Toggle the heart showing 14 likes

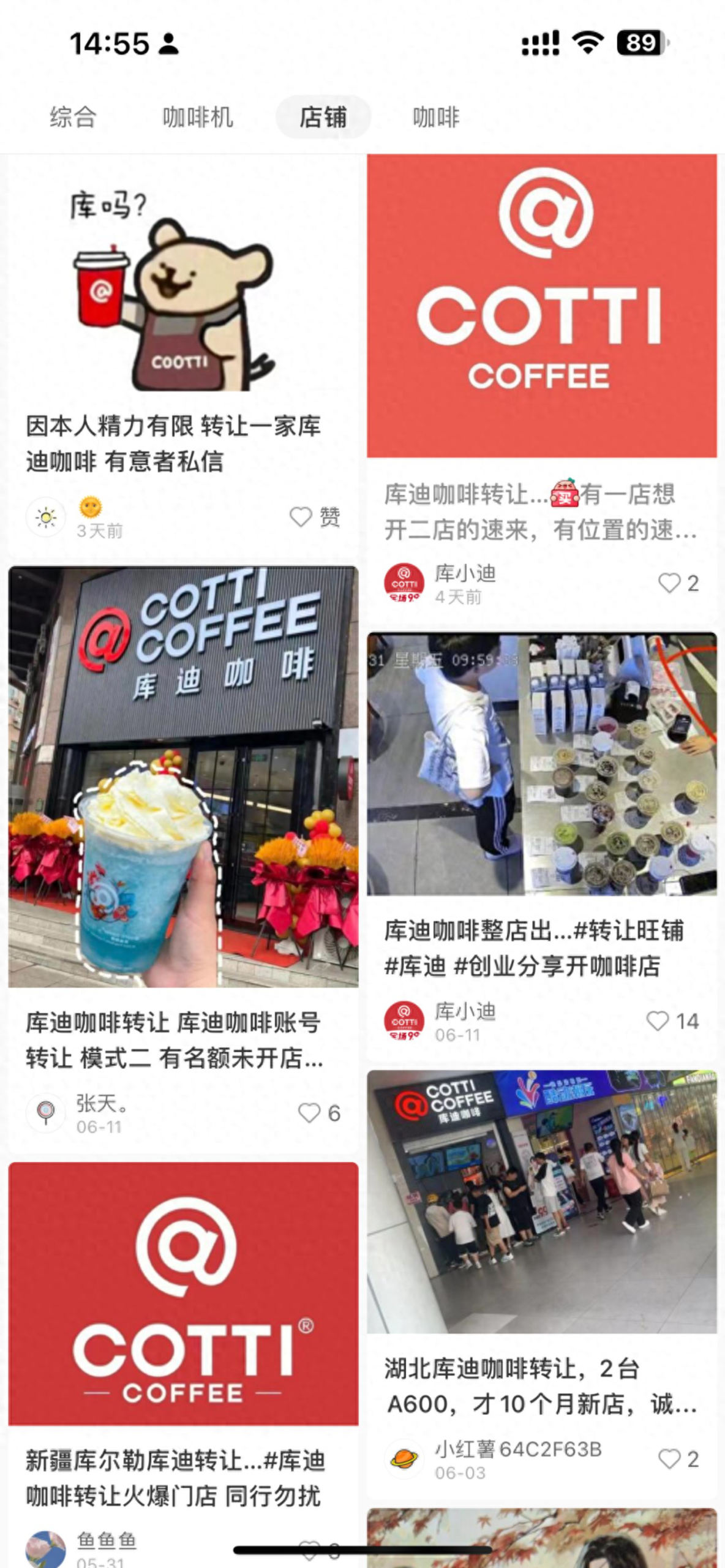click(x=661, y=1017)
